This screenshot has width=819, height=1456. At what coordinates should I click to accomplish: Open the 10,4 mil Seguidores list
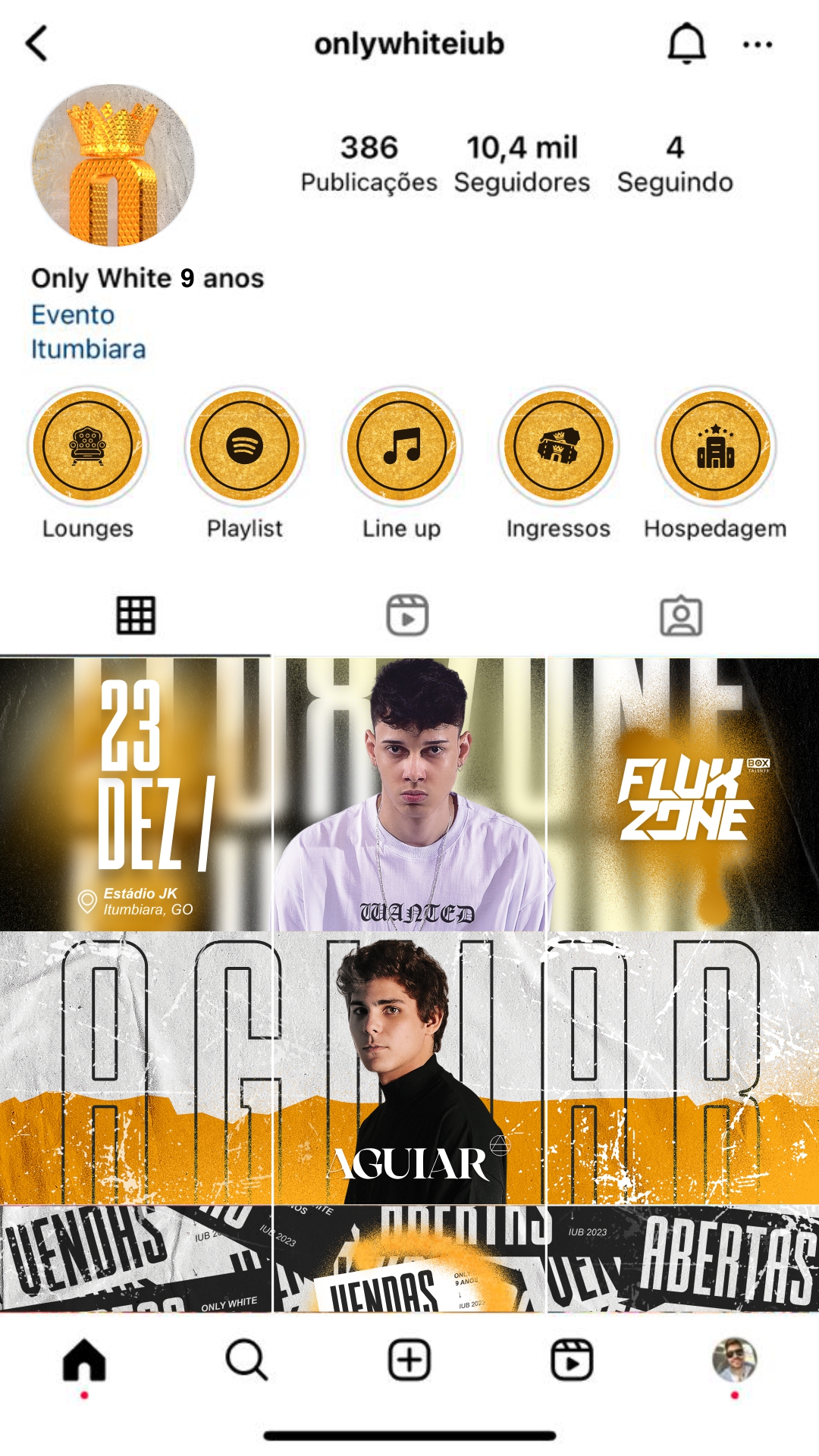[x=522, y=163]
